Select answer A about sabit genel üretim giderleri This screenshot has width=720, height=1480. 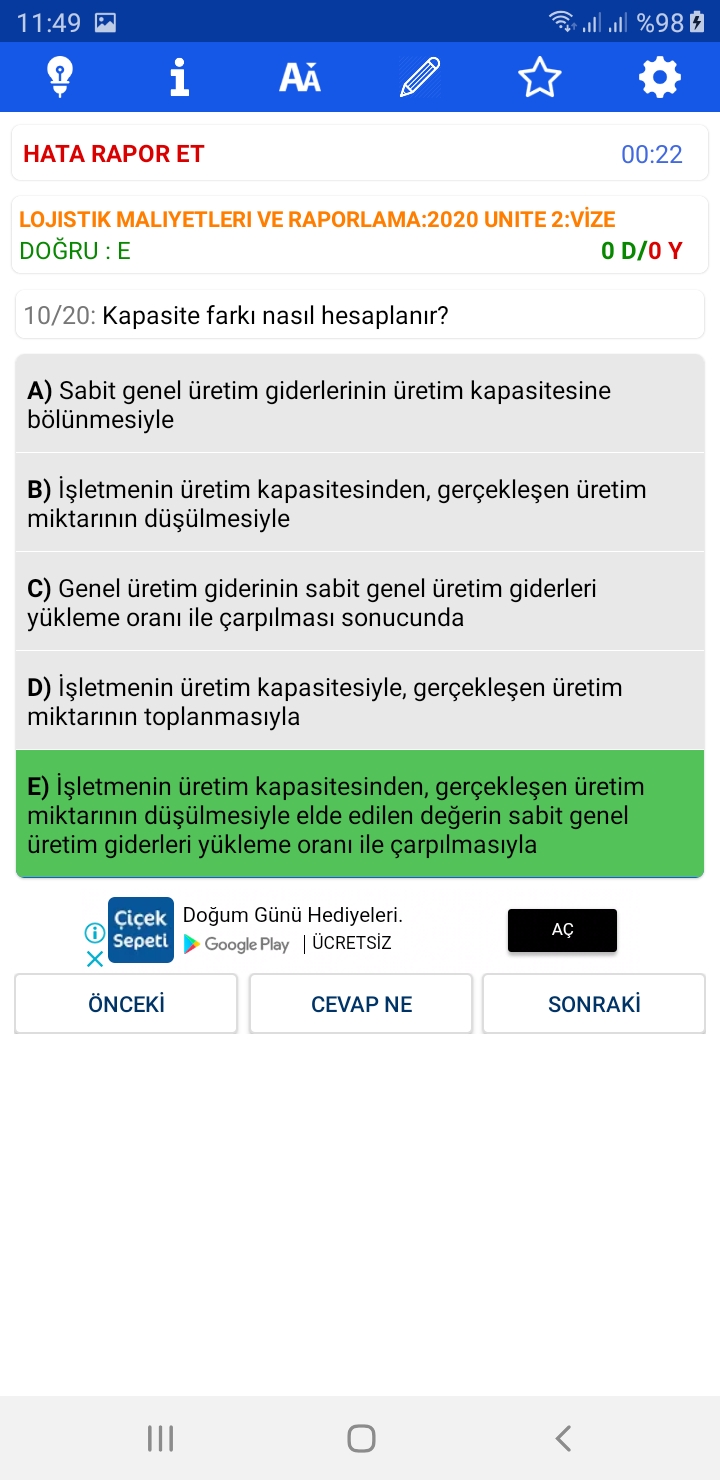360,404
